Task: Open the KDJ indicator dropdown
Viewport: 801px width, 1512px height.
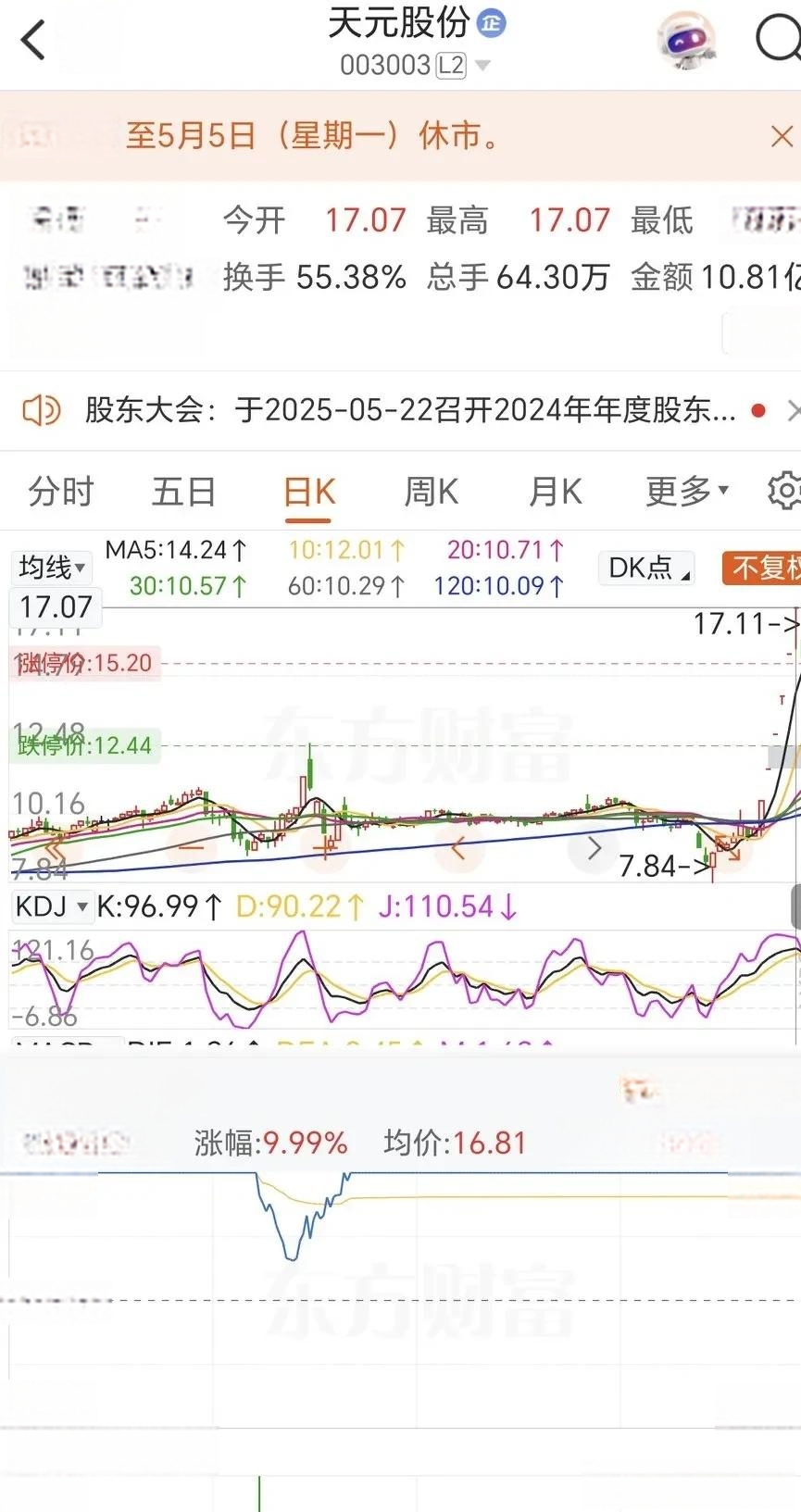Action: pyautogui.click(x=51, y=906)
